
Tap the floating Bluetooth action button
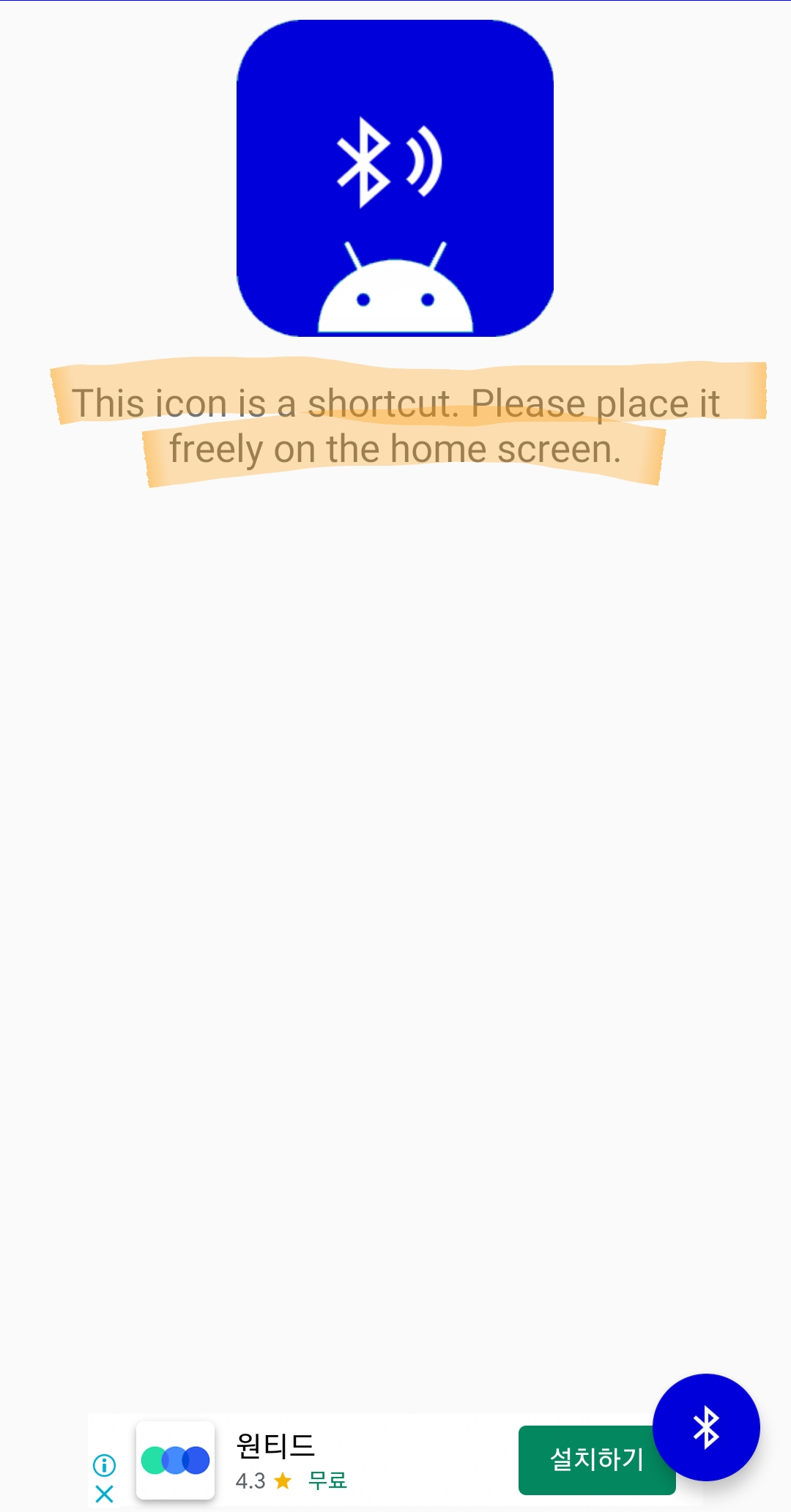pos(705,1427)
